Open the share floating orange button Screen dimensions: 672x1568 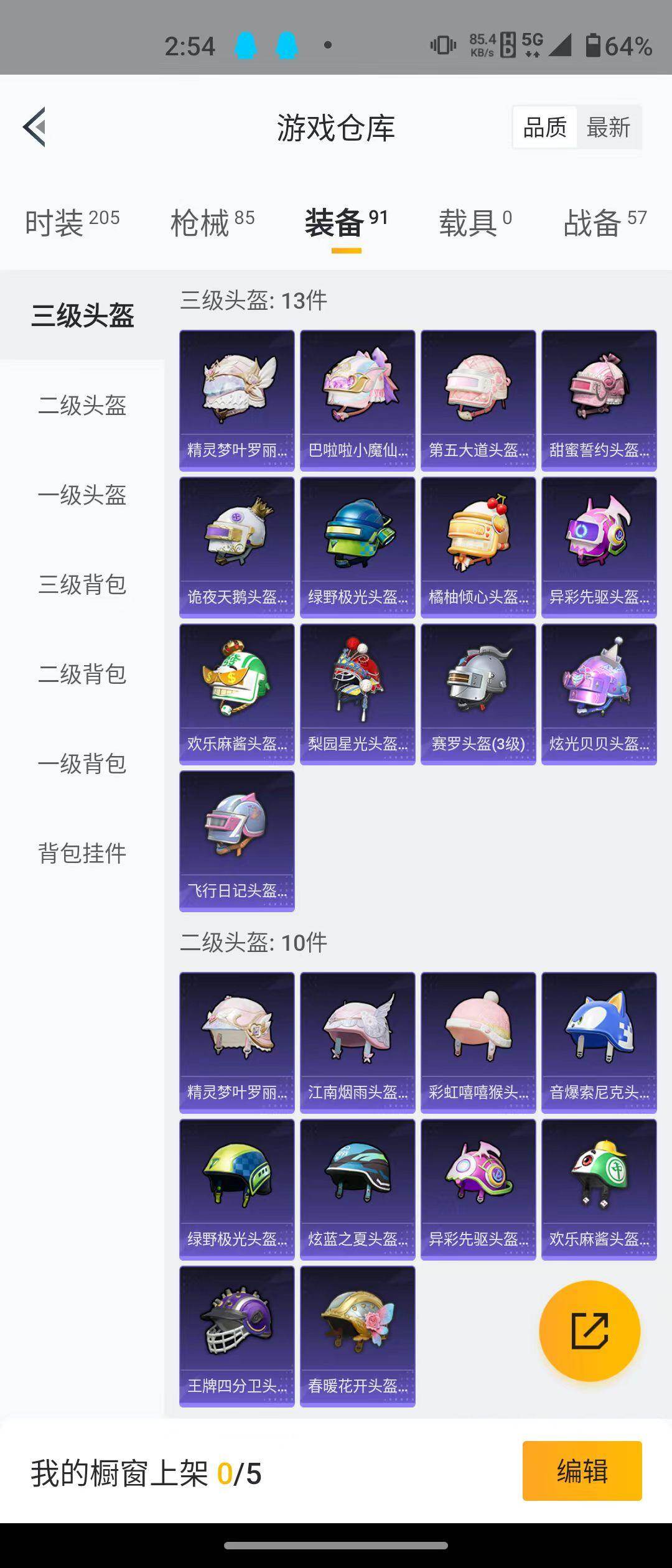point(588,1330)
